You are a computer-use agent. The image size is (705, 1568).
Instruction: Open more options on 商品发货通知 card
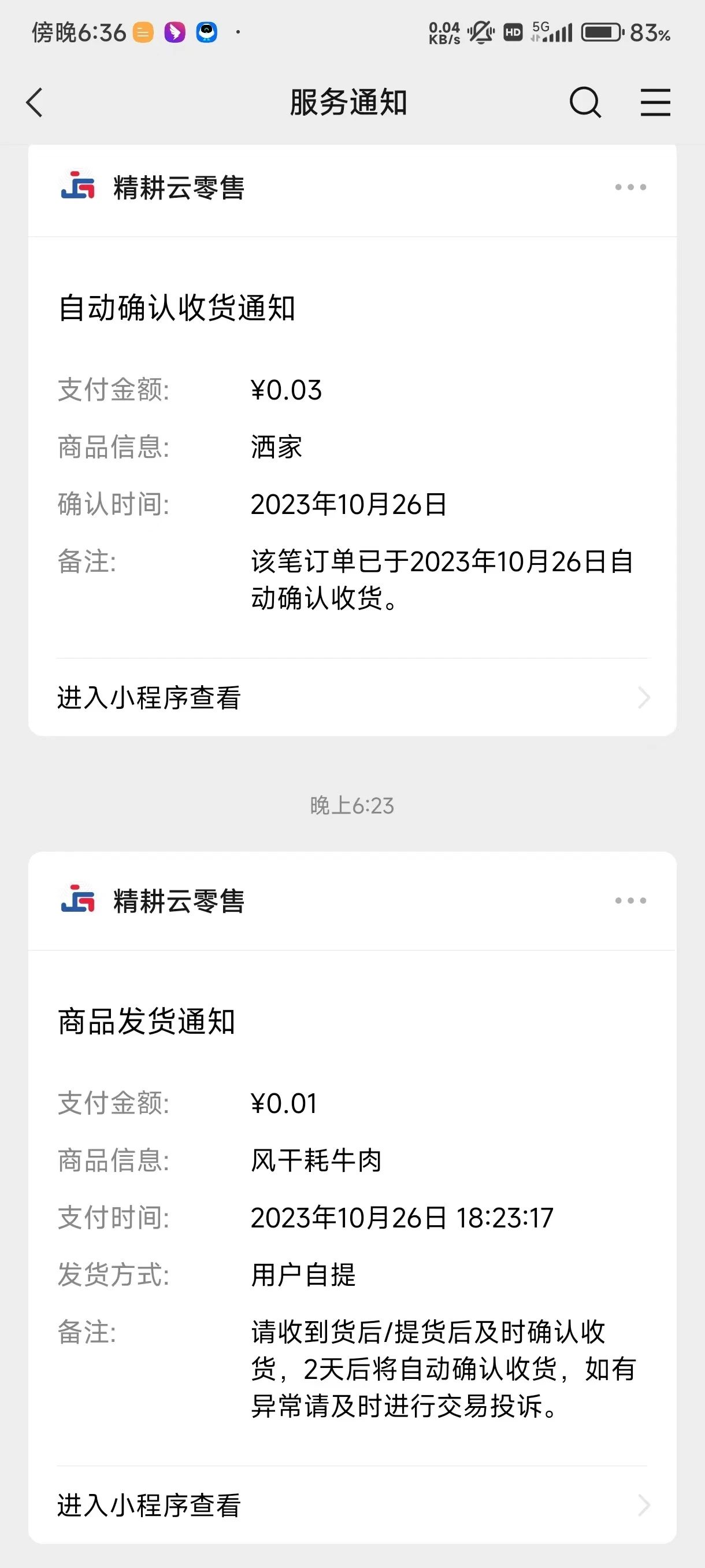[x=630, y=900]
